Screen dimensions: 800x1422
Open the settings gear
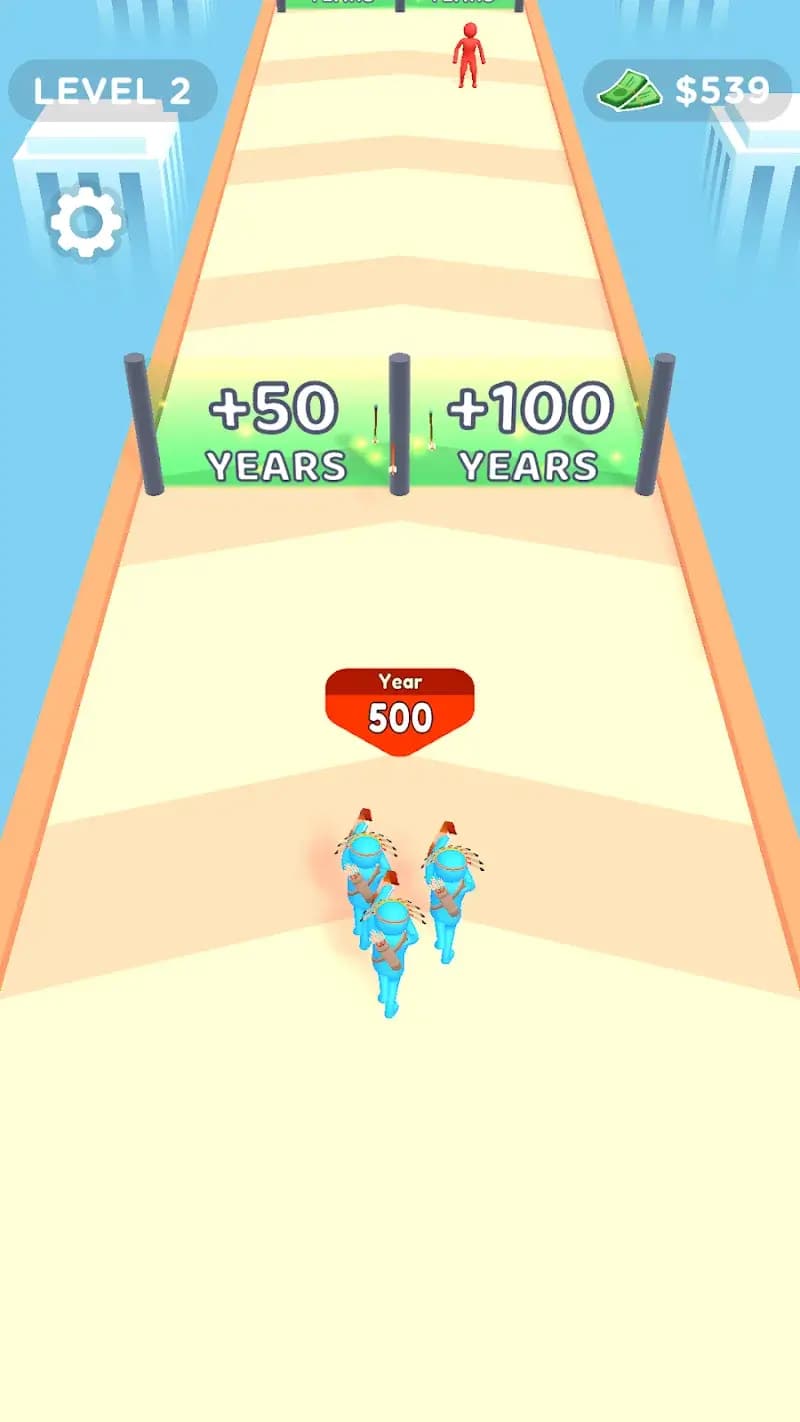pyautogui.click(x=87, y=222)
